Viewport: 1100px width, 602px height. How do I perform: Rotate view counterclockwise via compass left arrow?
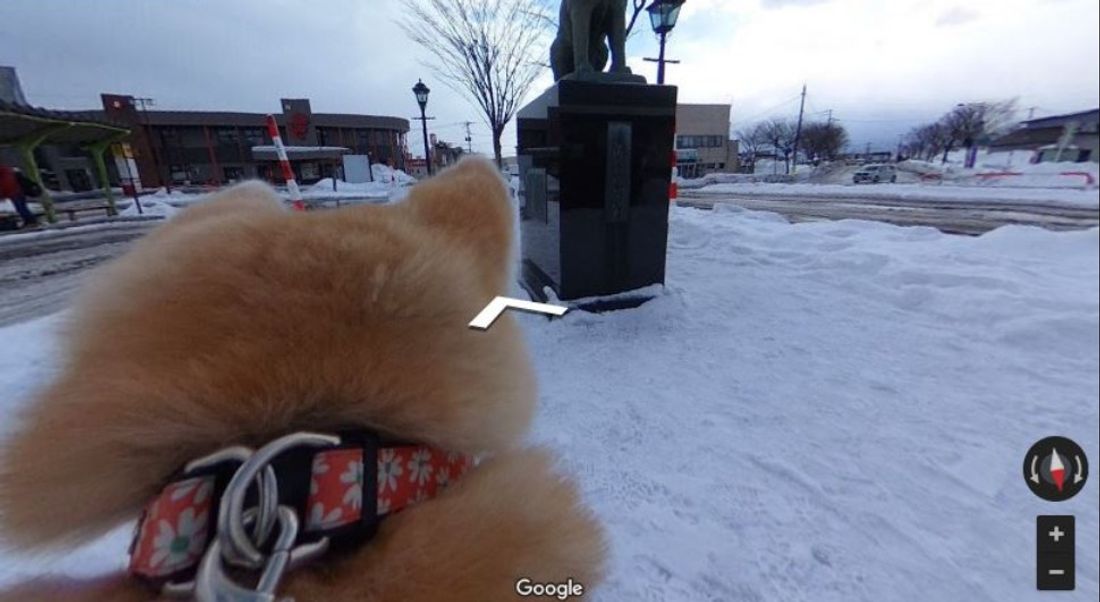pos(1034,470)
